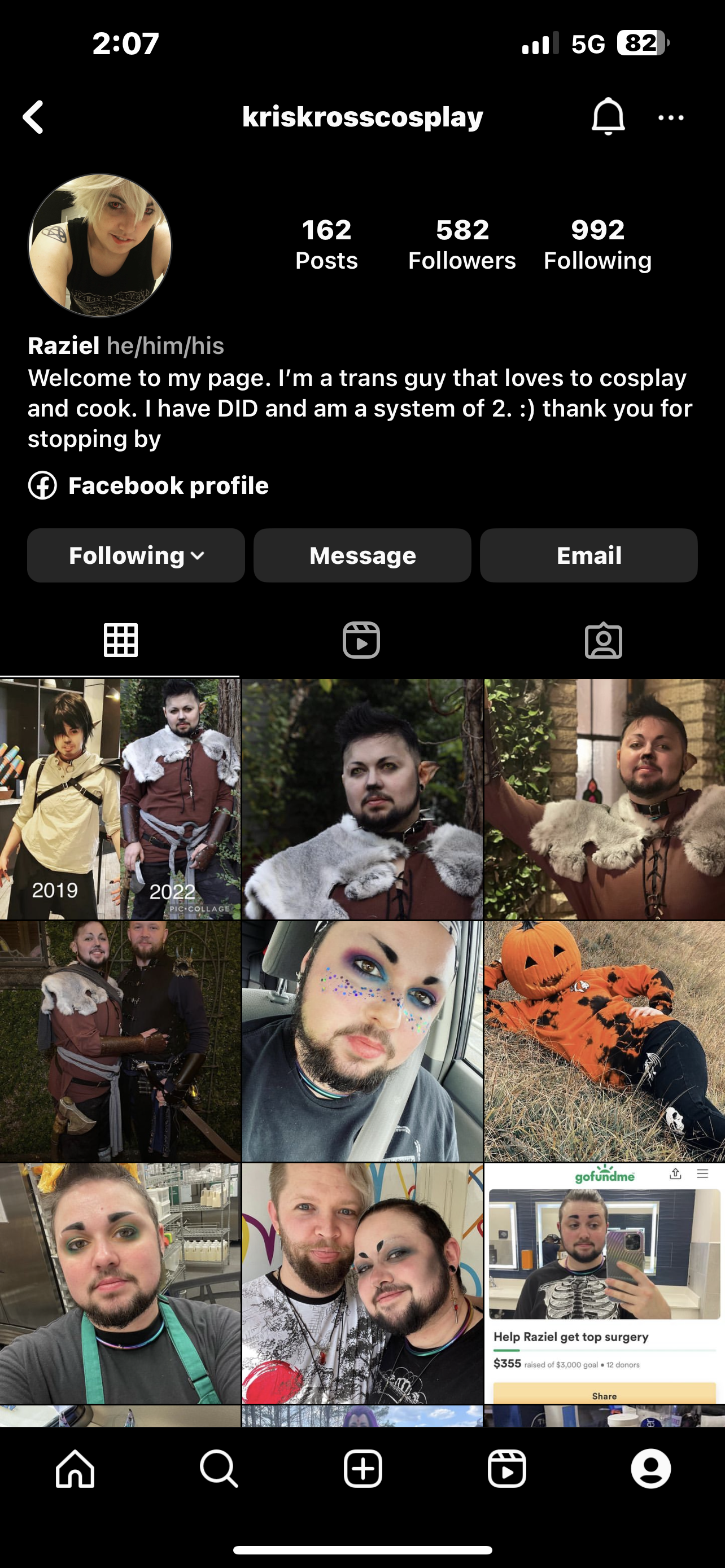Open the 992 Following list
This screenshot has width=725, height=1568.
(x=597, y=245)
